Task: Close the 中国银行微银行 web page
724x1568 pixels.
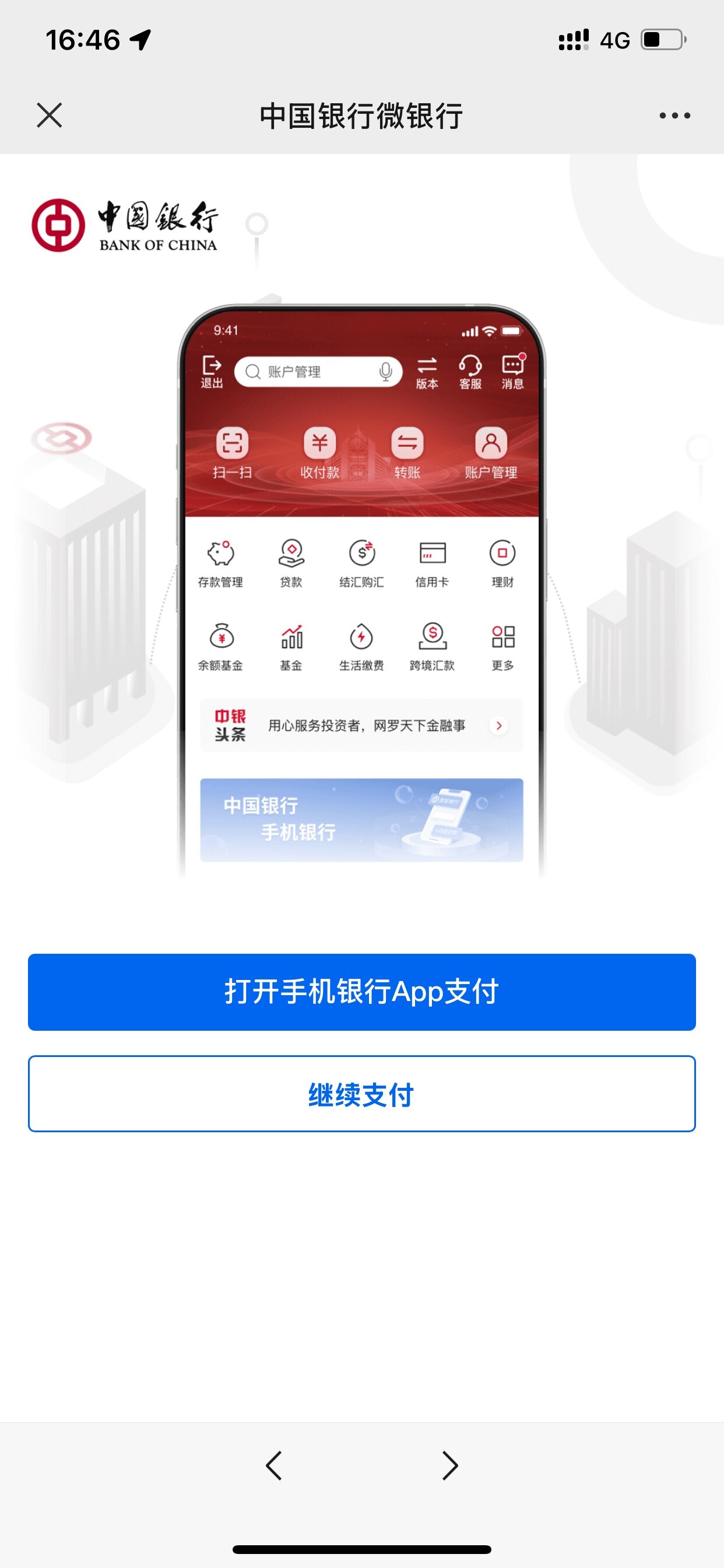Action: point(50,115)
